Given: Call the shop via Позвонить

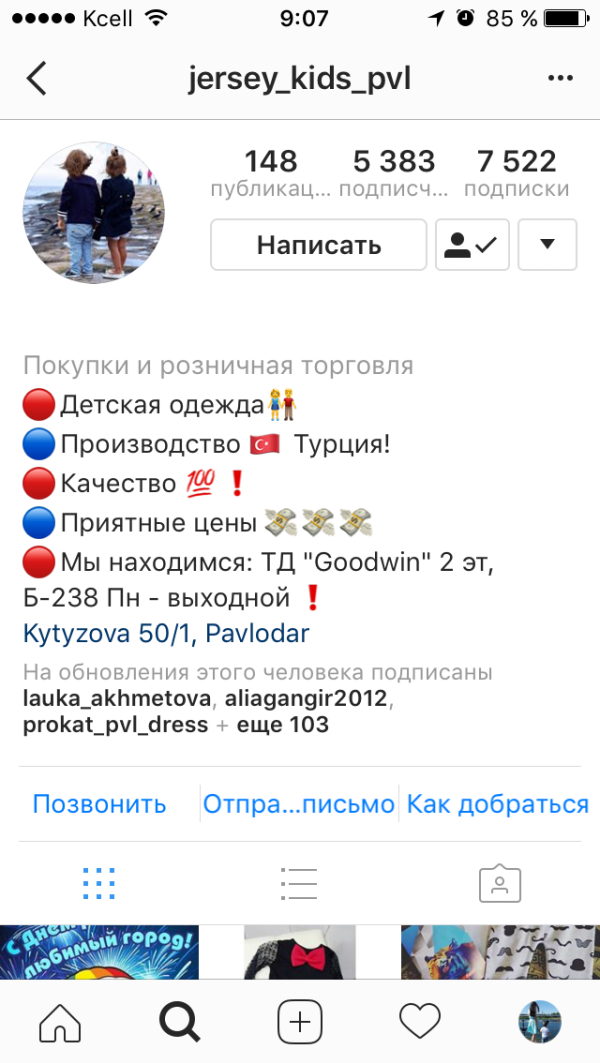Looking at the screenshot, I should 99,804.
